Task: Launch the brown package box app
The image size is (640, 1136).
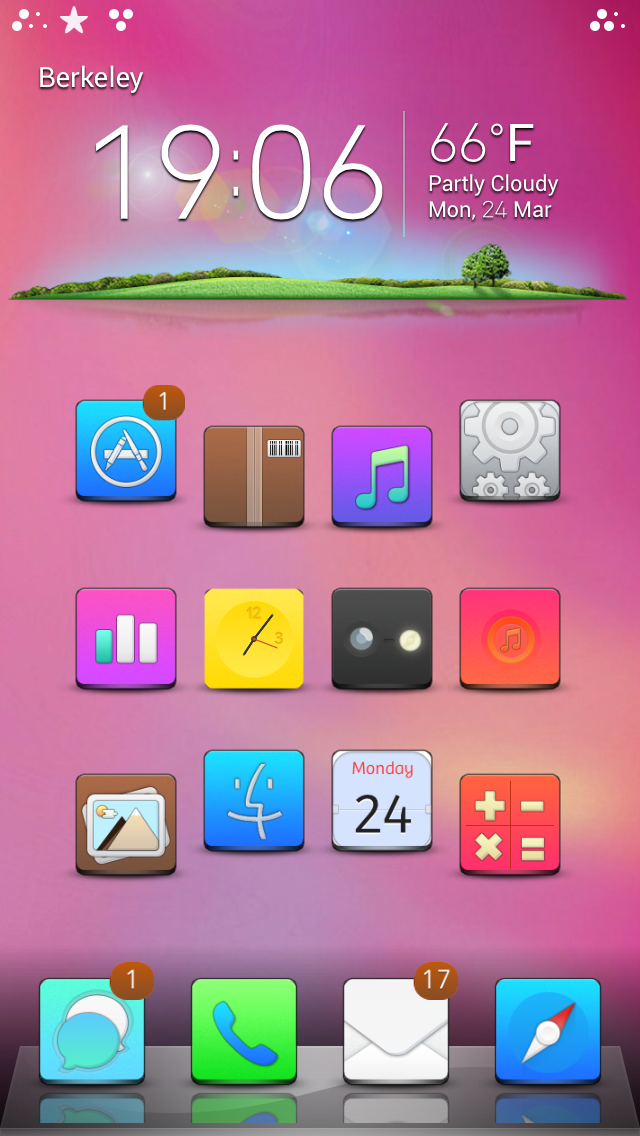Action: [x=254, y=476]
